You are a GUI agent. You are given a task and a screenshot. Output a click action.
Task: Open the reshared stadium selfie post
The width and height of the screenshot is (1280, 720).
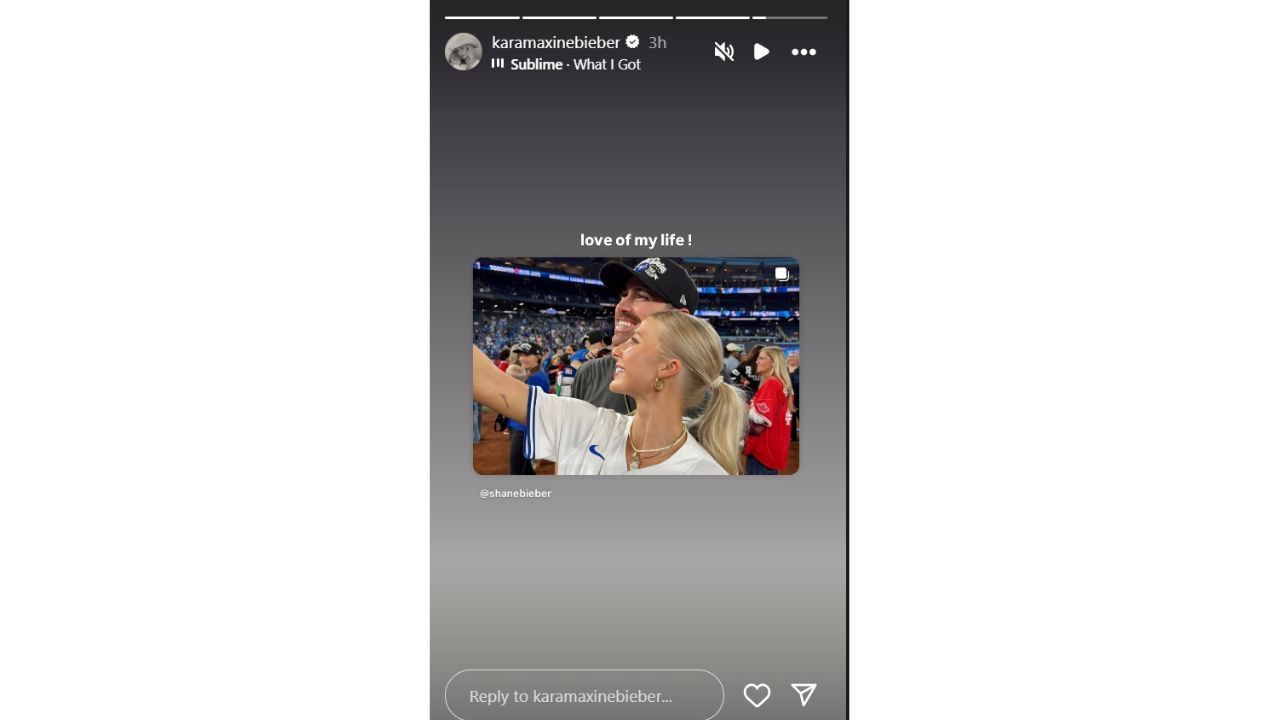coord(636,366)
